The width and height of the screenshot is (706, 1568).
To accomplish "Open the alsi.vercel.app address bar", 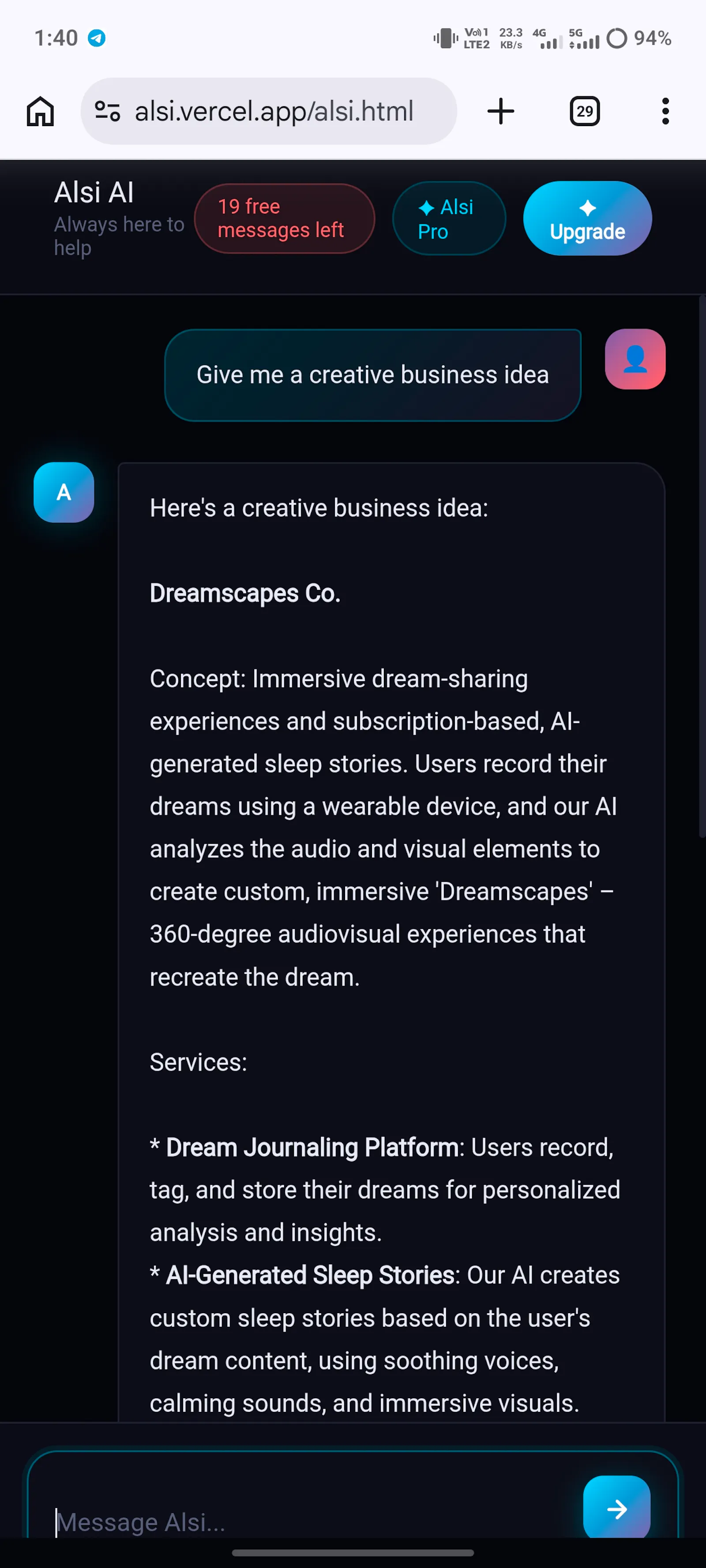I will point(269,112).
